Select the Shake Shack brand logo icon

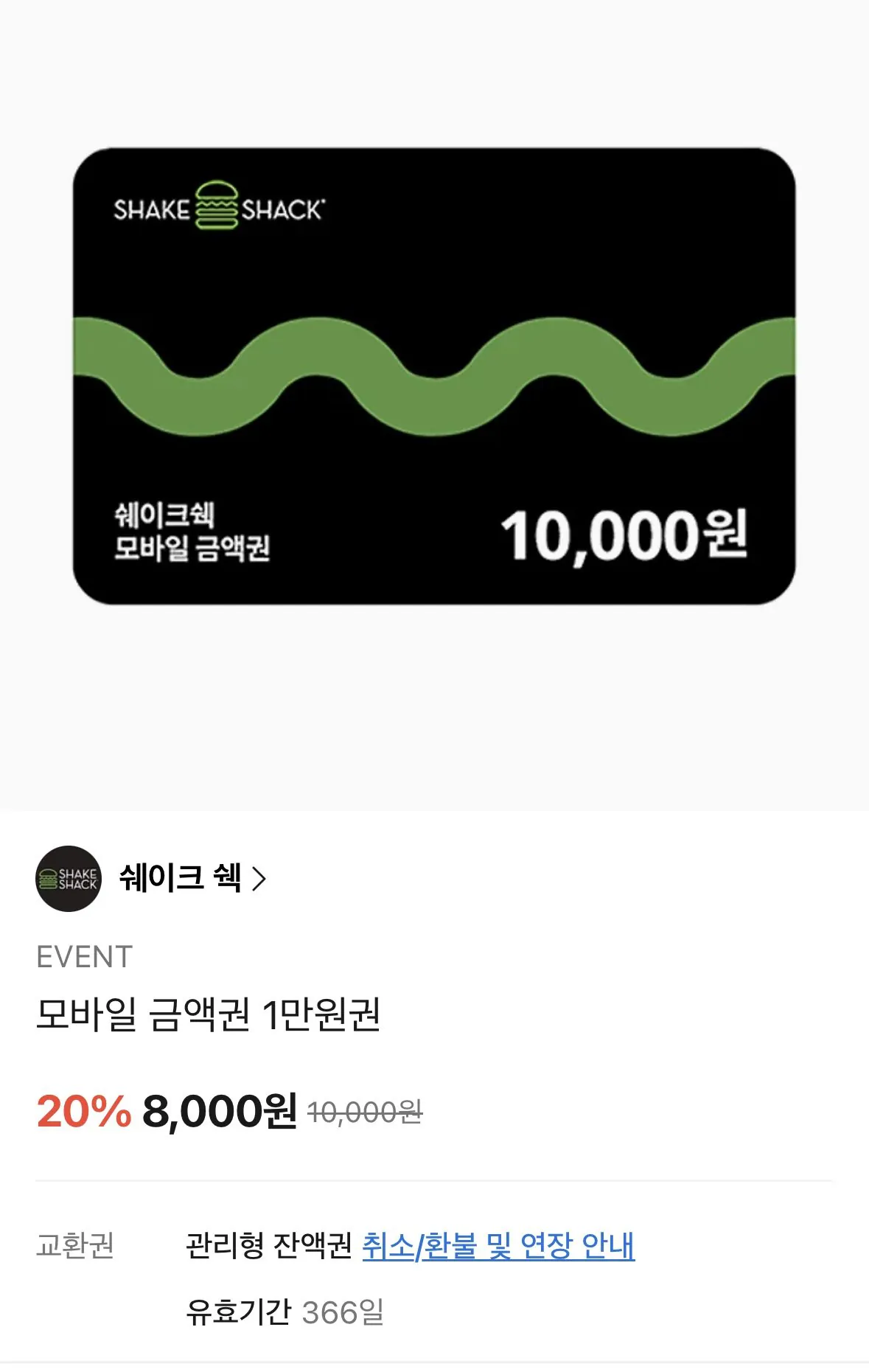coord(67,880)
